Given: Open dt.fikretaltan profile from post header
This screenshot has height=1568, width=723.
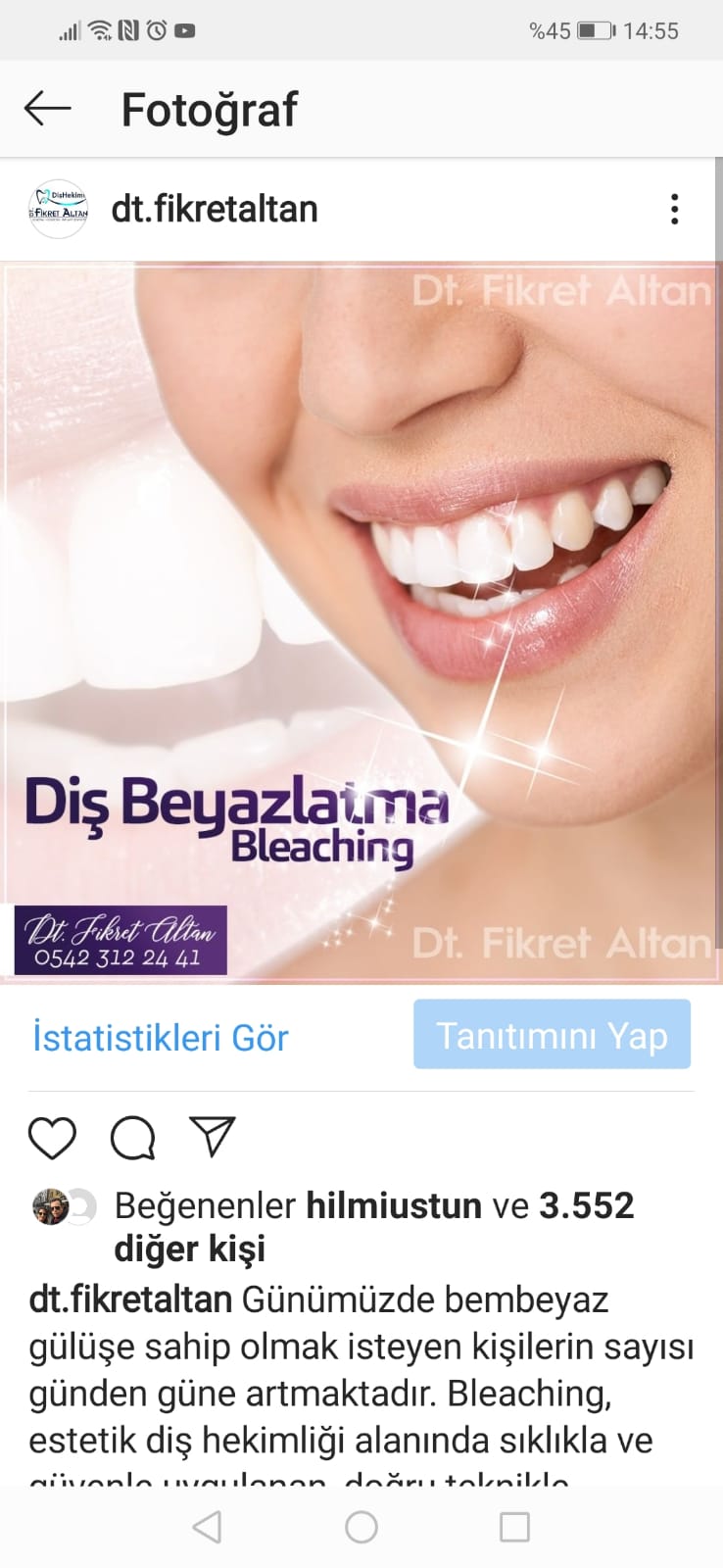Looking at the screenshot, I should [x=215, y=209].
